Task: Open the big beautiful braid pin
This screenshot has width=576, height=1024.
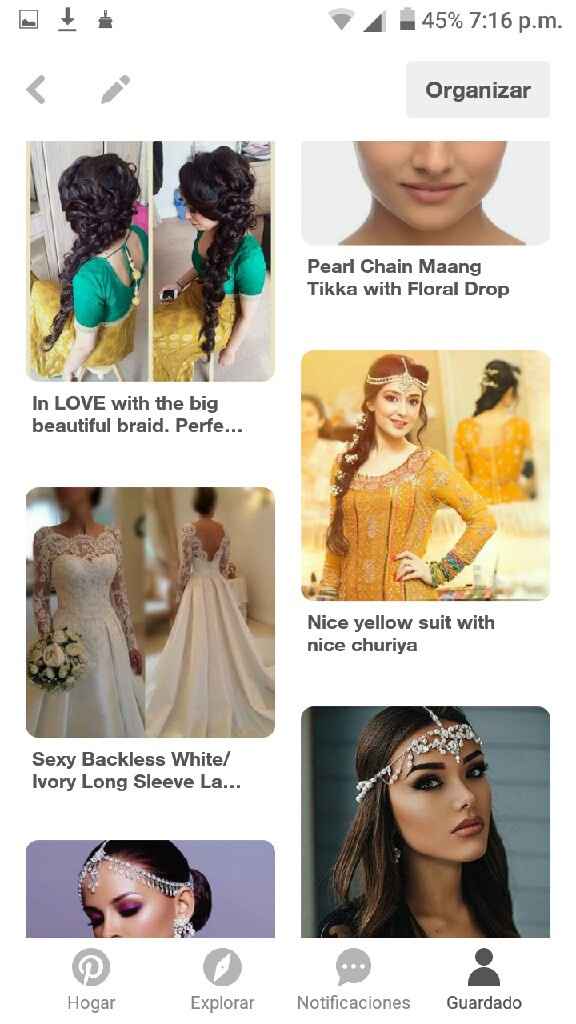Action: click(150, 261)
